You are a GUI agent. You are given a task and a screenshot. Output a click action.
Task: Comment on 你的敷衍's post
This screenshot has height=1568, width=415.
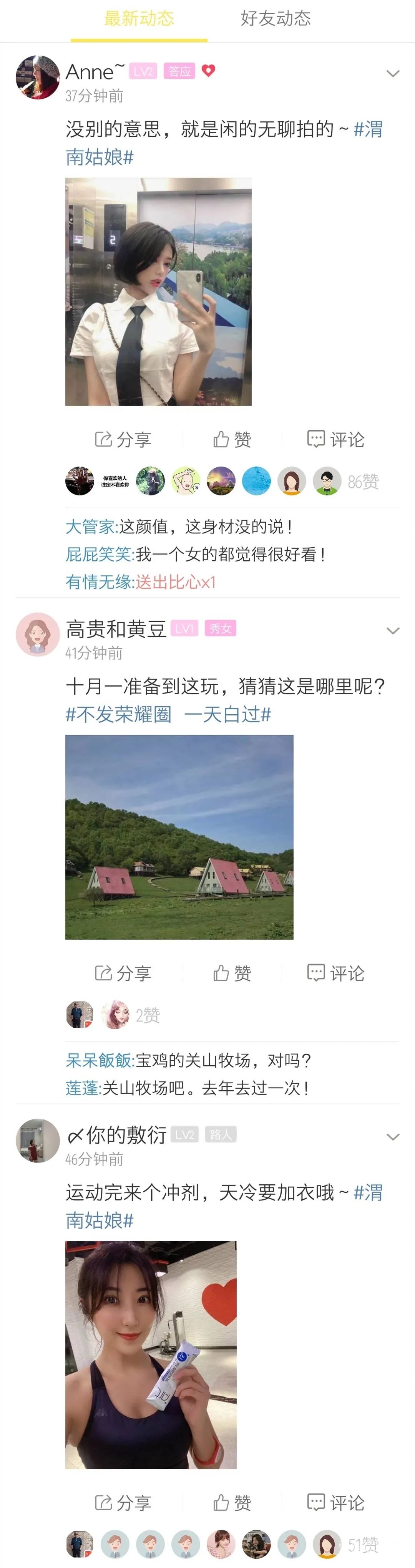point(336,1502)
